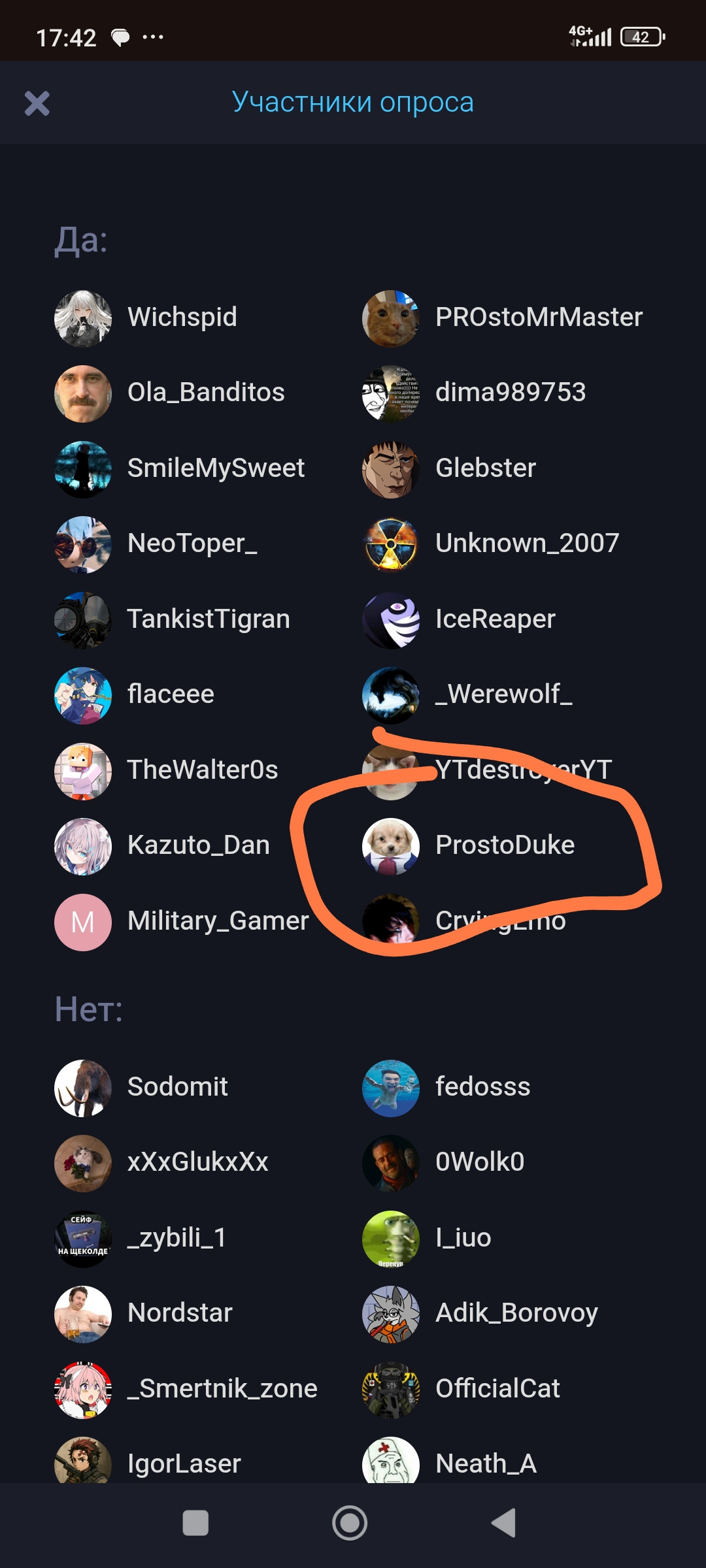Screen dimensions: 706x1568
Task: Tap on flaceee user entry
Action: pyautogui.click(x=170, y=694)
